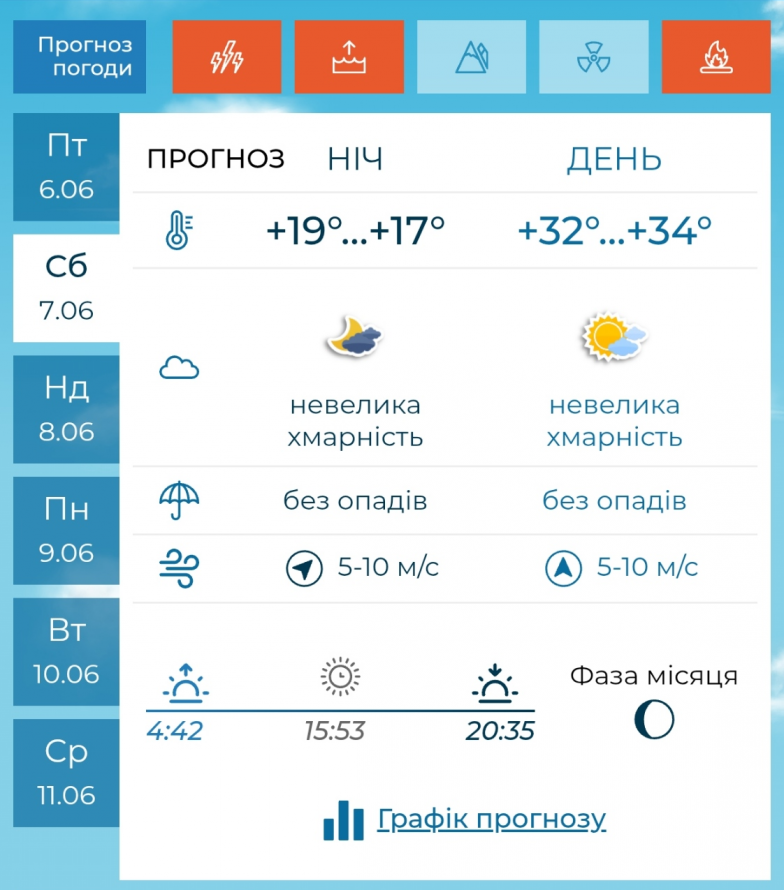Open the thunderstorm warnings icon
Screen dimensions: 784x890
coord(227,57)
